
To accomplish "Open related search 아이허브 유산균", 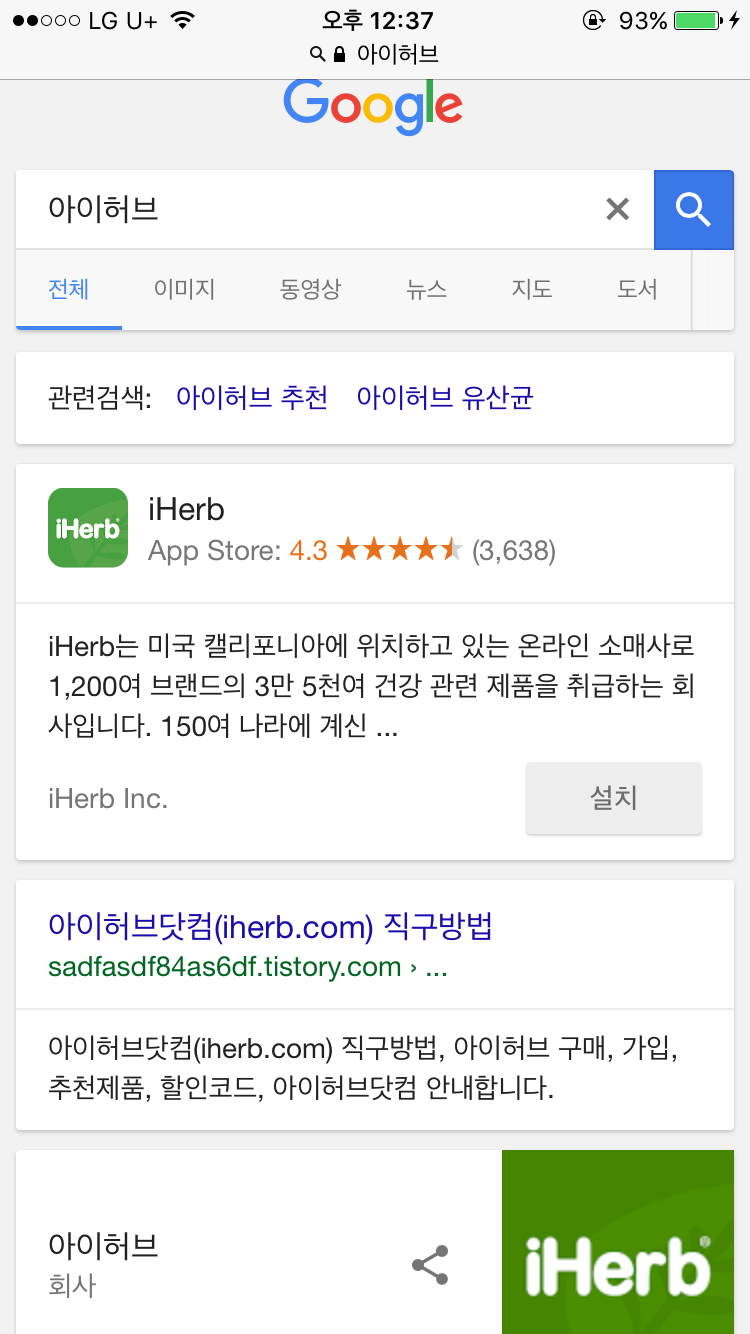I will pyautogui.click(x=445, y=398).
